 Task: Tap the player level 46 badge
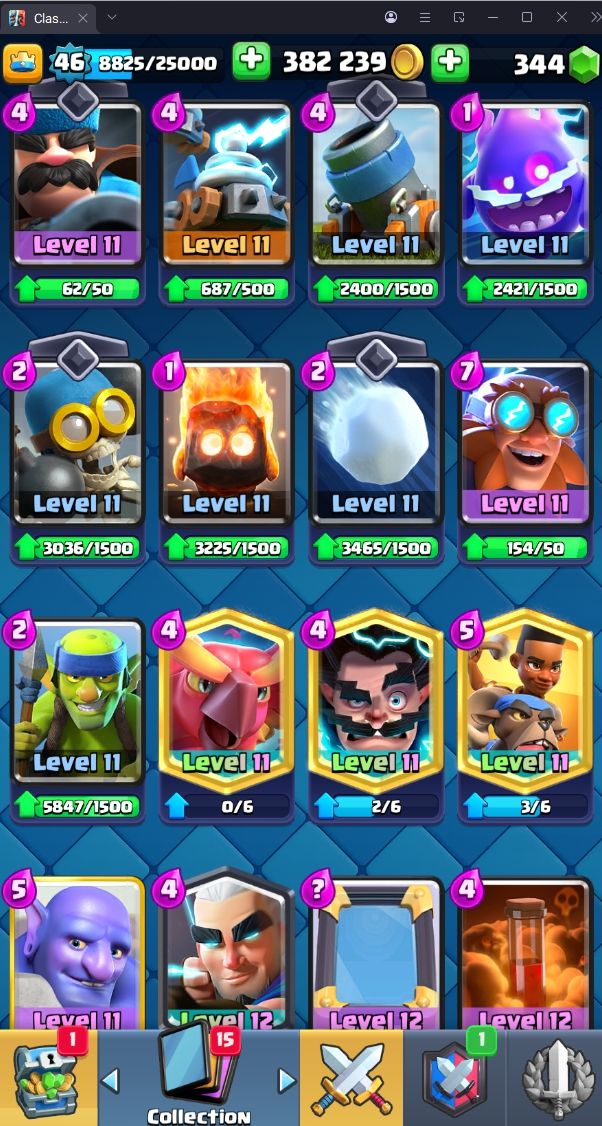[x=69, y=63]
